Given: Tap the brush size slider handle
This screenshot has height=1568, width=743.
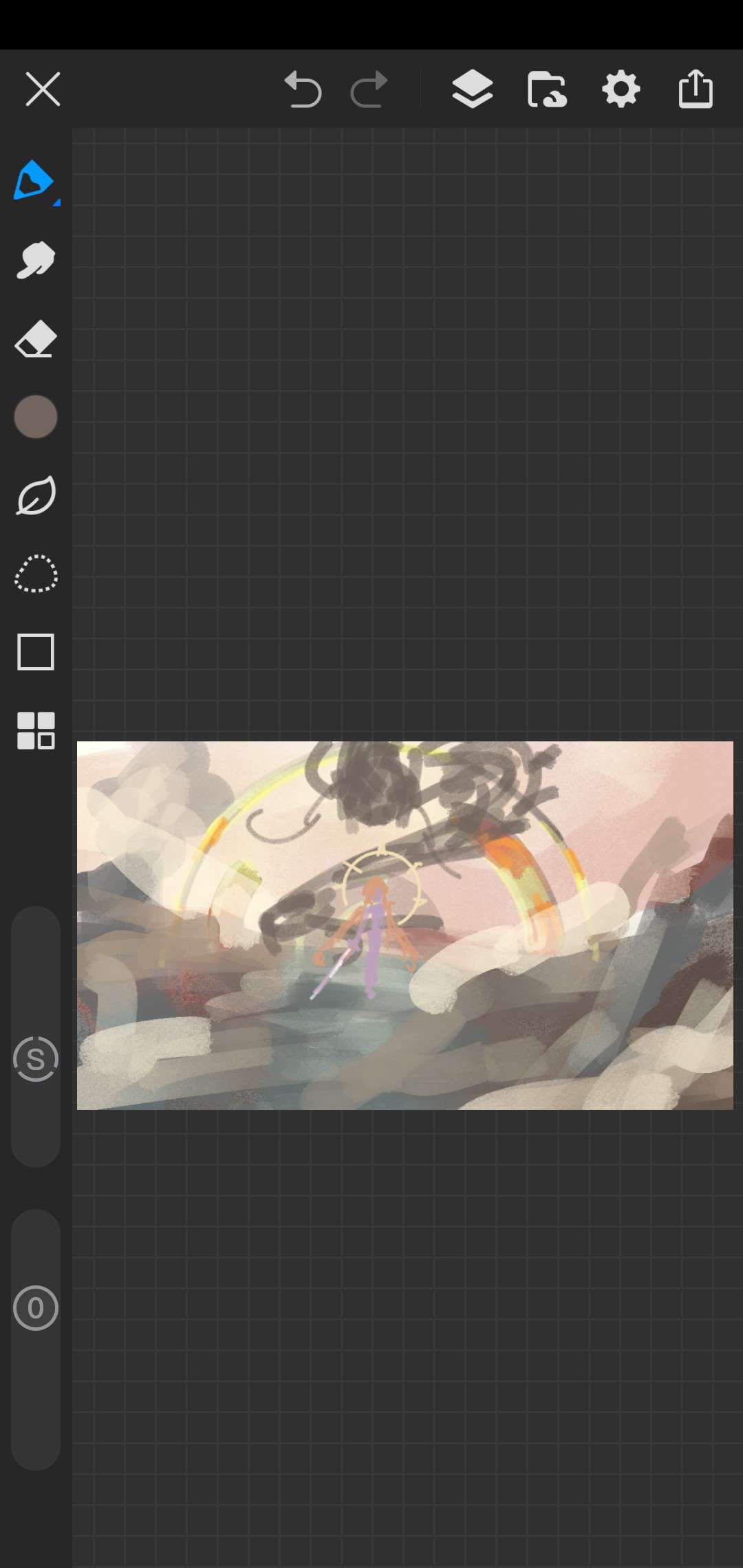Looking at the screenshot, I should pos(36,1059).
